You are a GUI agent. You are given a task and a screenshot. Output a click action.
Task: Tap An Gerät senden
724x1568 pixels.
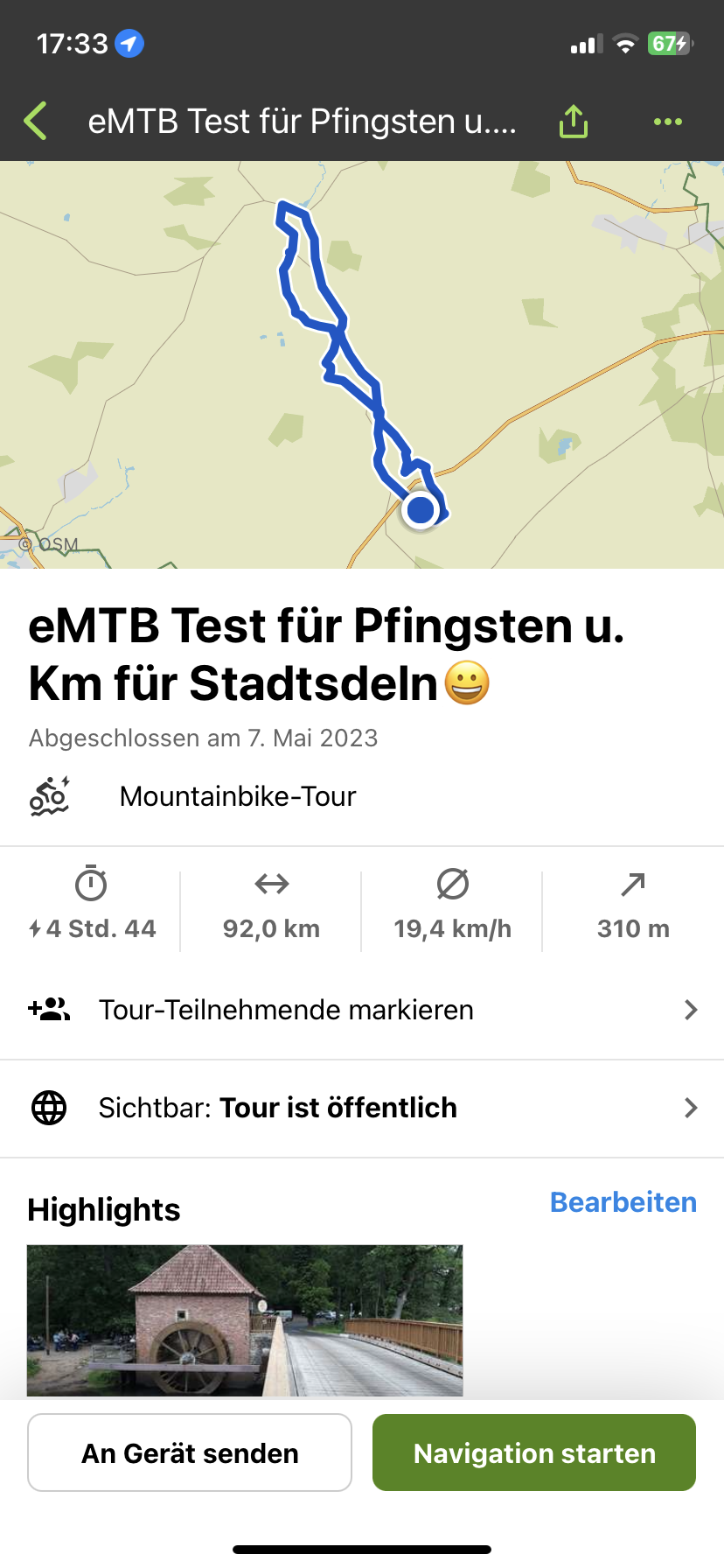click(x=190, y=1452)
